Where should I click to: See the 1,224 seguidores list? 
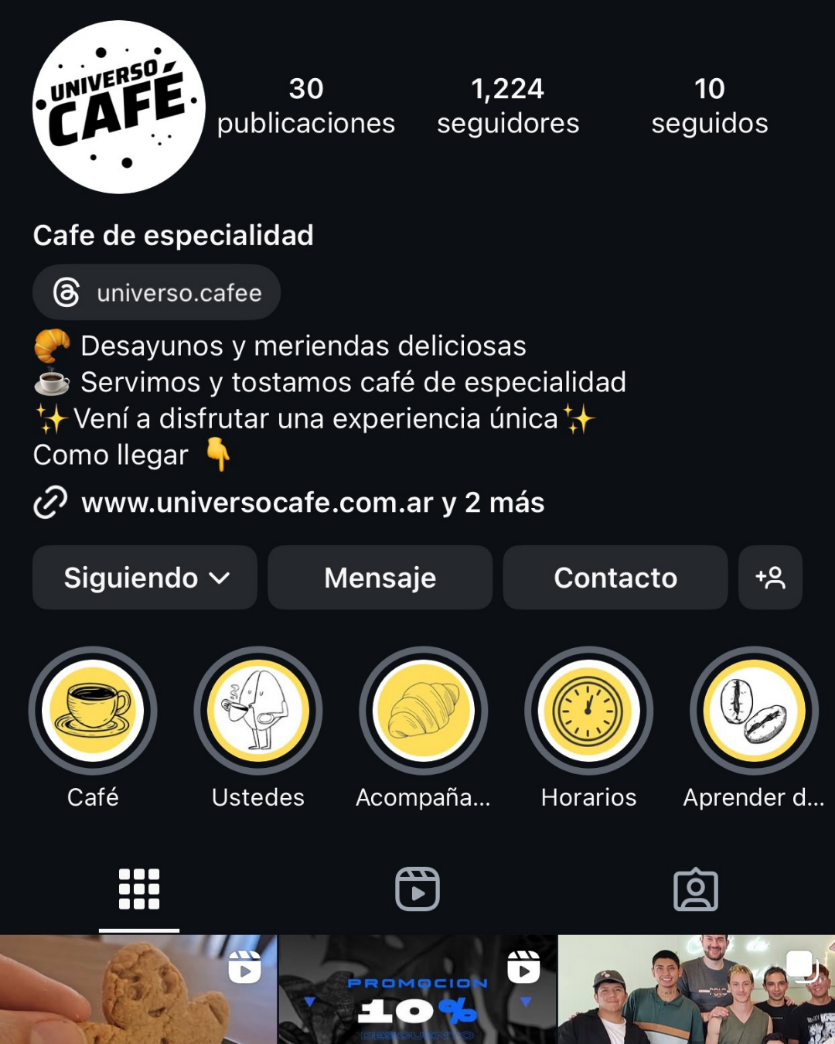(508, 106)
